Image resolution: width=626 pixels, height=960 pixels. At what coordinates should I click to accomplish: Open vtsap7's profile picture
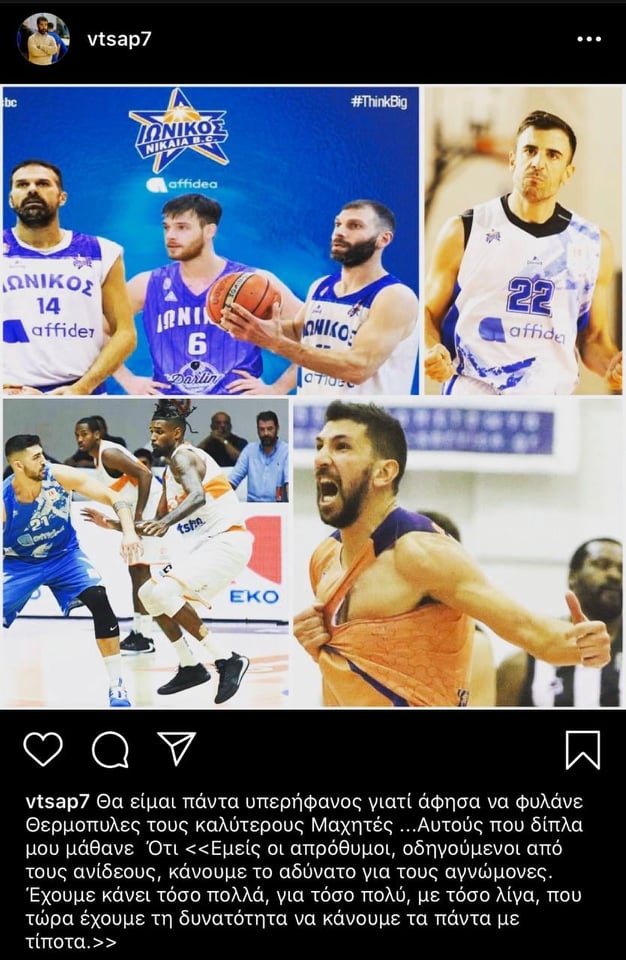pyautogui.click(x=43, y=39)
